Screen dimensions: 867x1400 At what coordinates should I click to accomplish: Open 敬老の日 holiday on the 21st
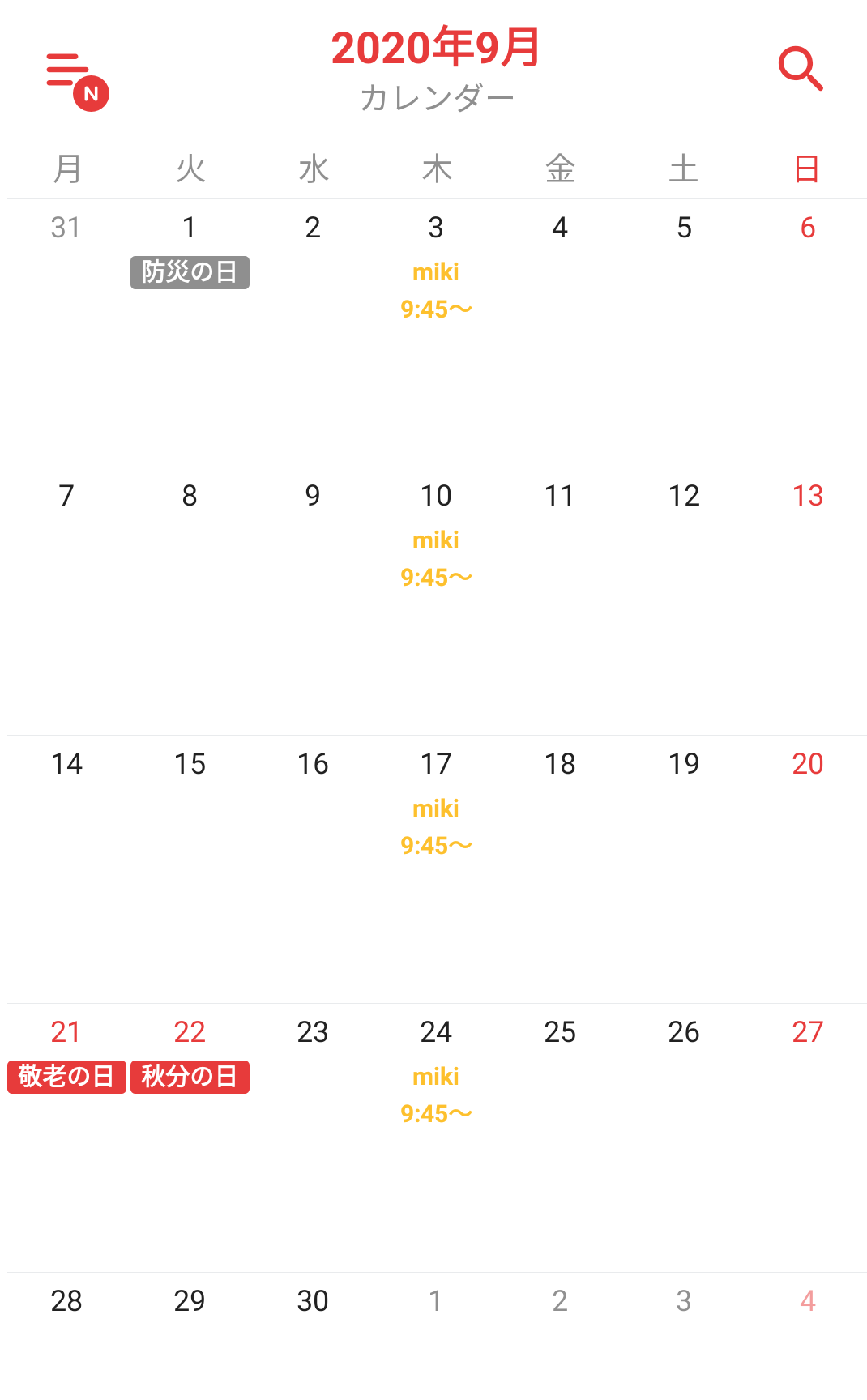66,1077
